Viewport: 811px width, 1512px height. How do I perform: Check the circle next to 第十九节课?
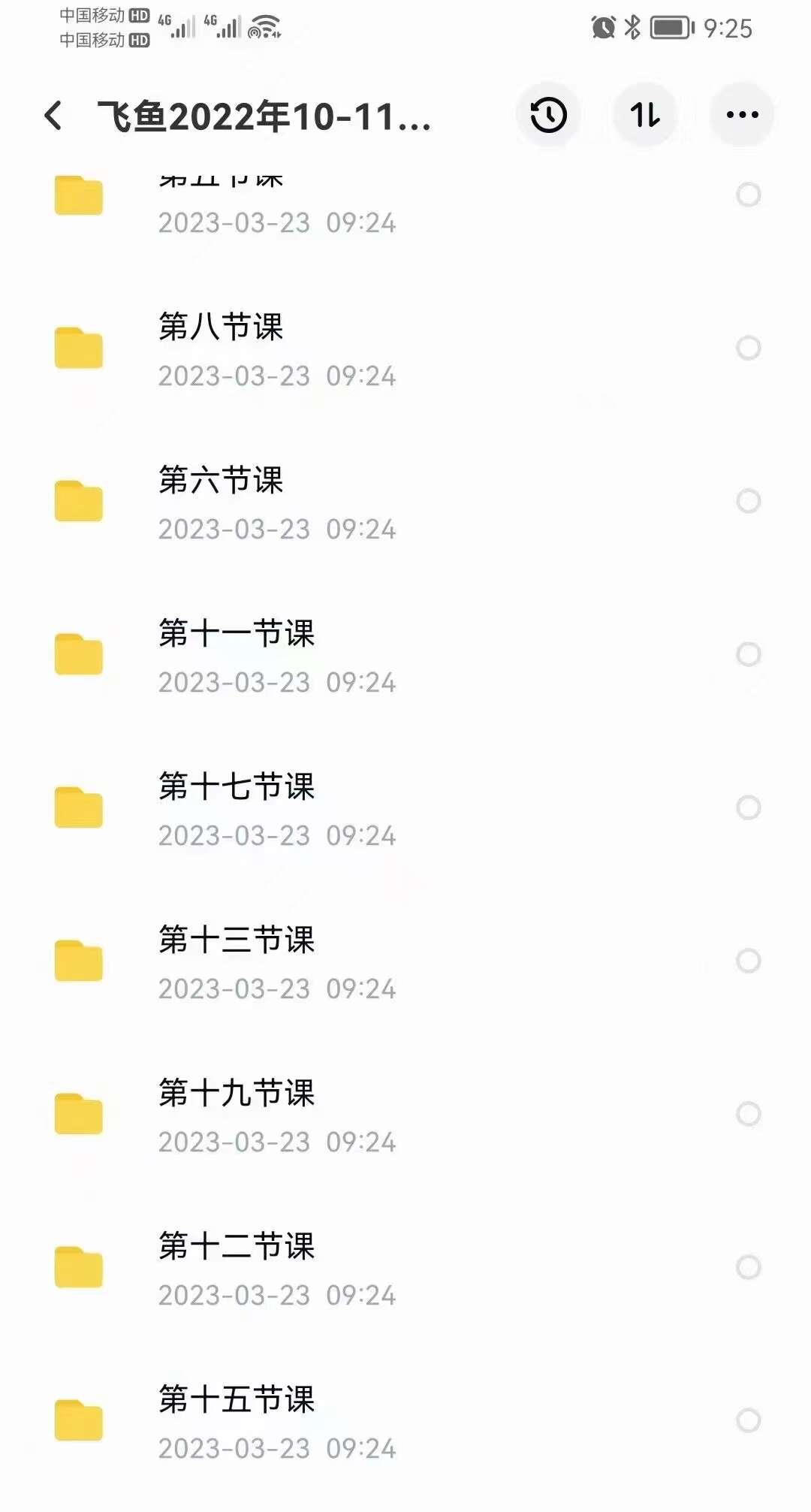coord(748,1114)
